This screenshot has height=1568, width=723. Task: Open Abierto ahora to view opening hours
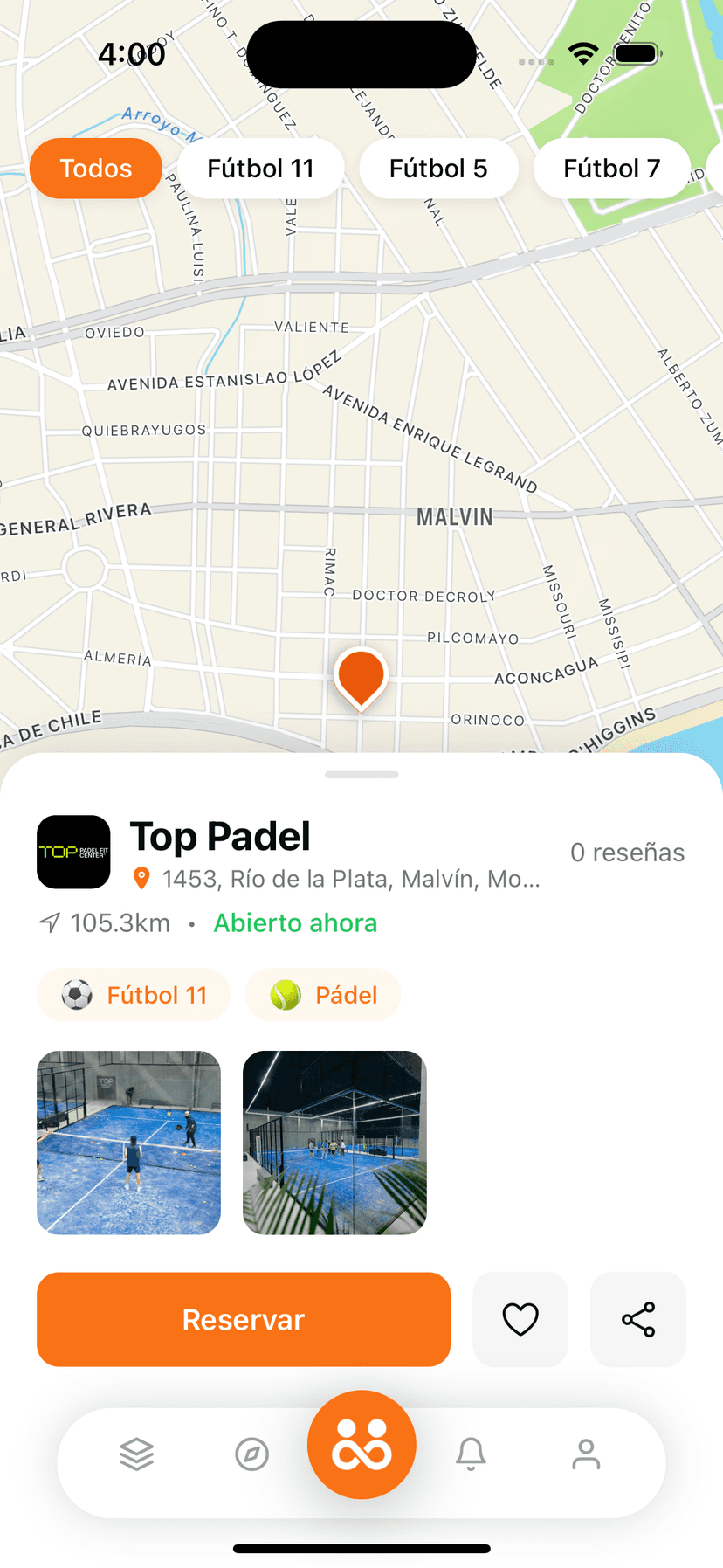tap(295, 922)
